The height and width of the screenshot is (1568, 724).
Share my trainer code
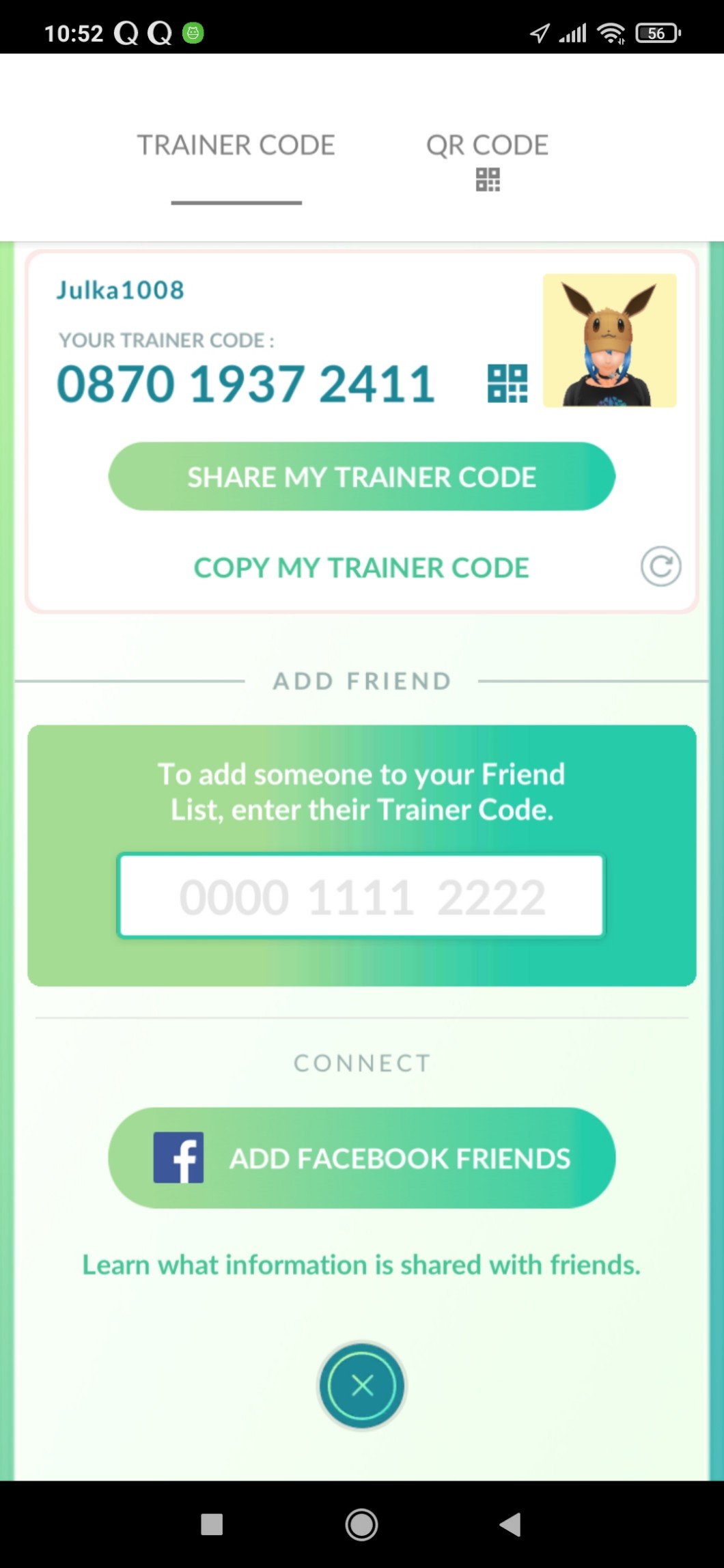coord(361,477)
